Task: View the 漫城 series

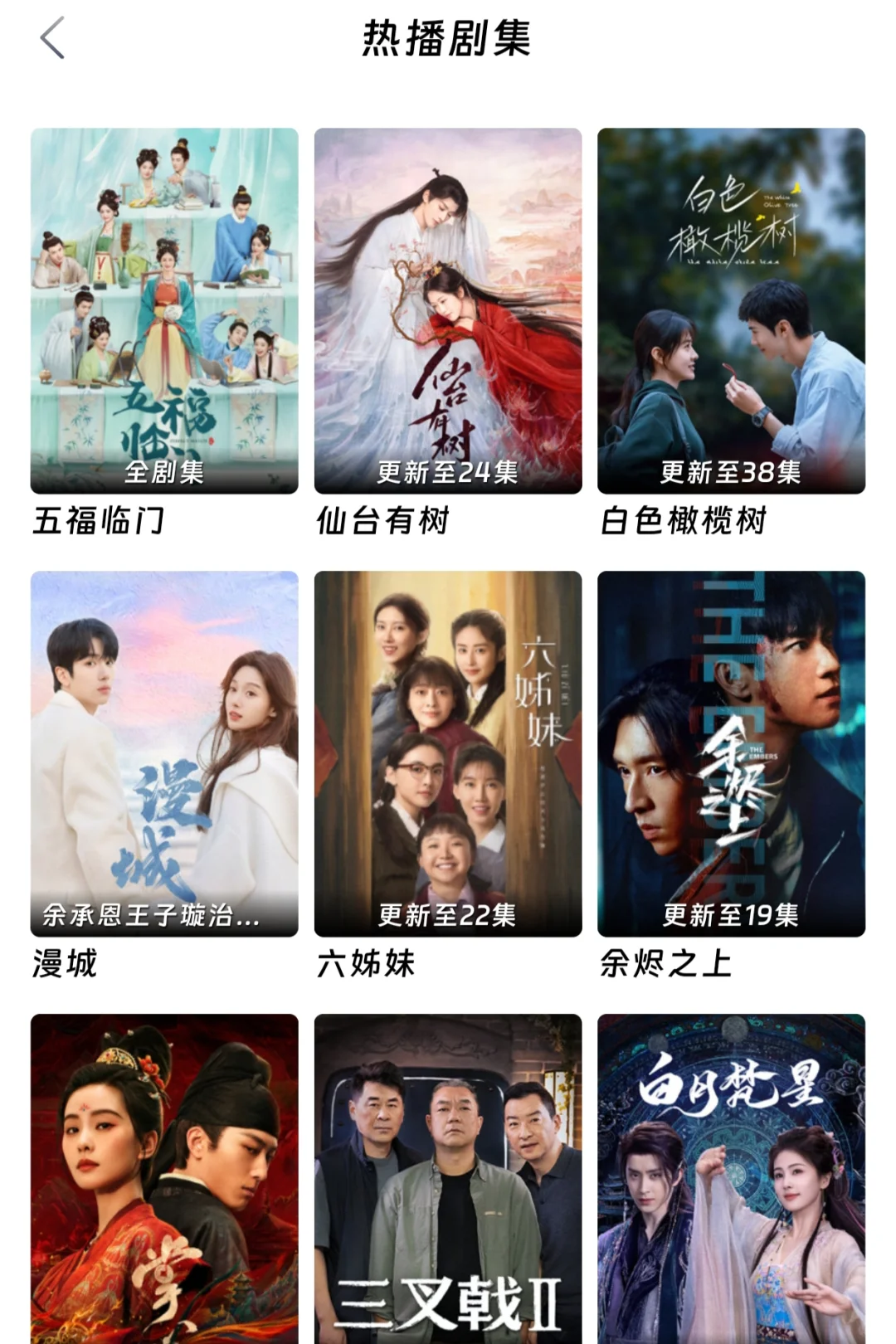Action: click(x=164, y=753)
